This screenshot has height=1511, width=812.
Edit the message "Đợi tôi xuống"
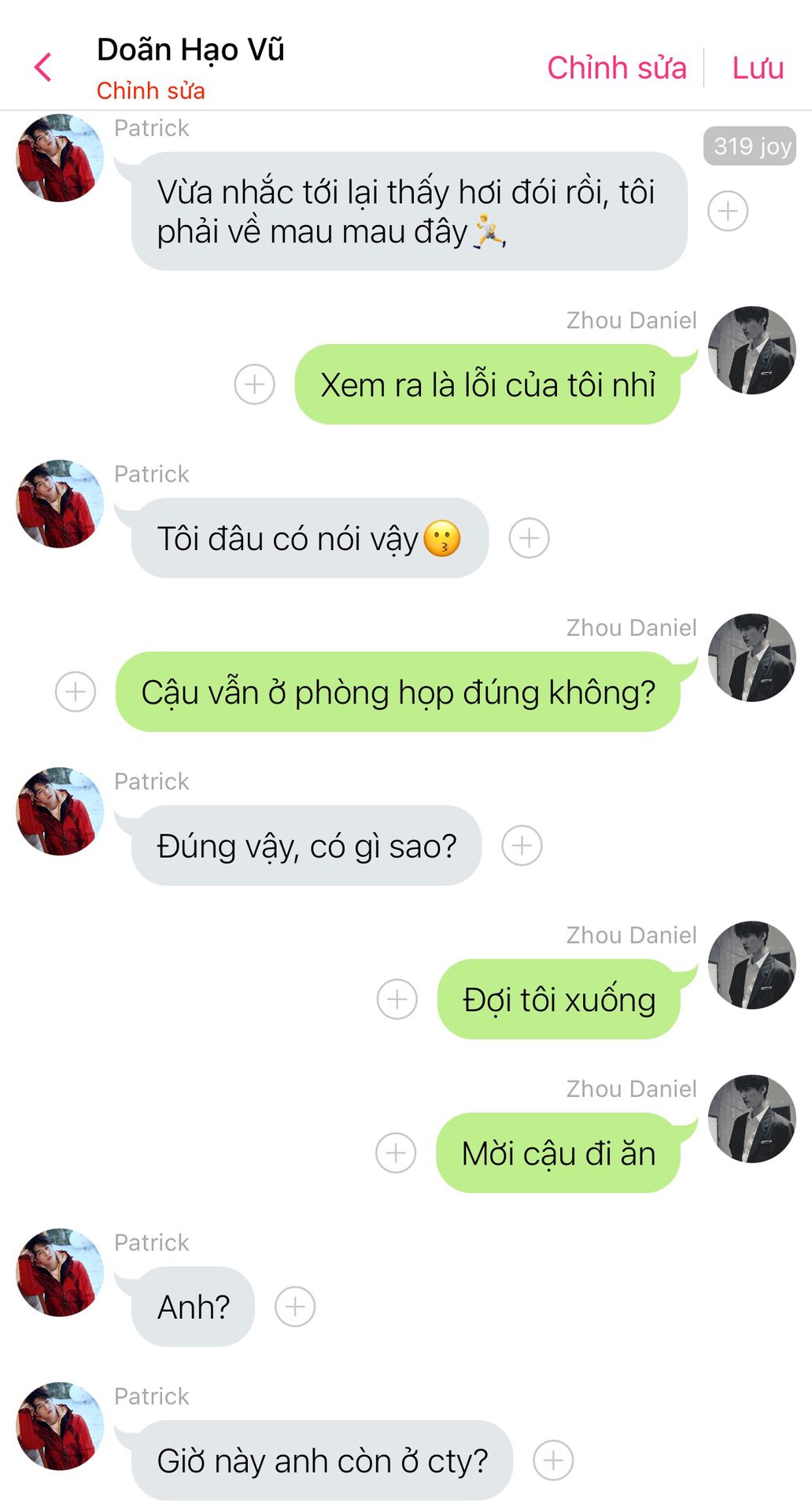pos(559,999)
